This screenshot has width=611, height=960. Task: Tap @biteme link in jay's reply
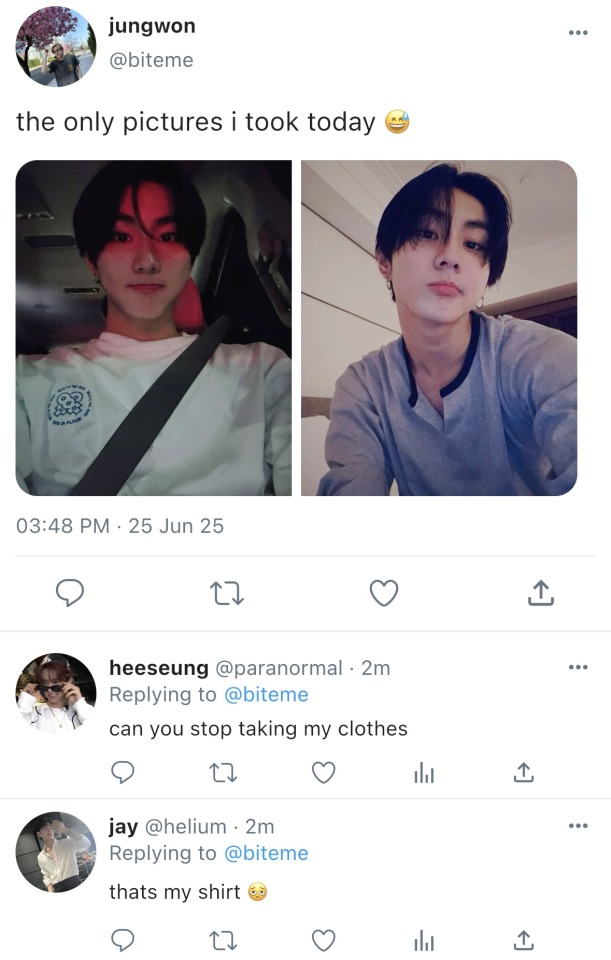(265, 853)
